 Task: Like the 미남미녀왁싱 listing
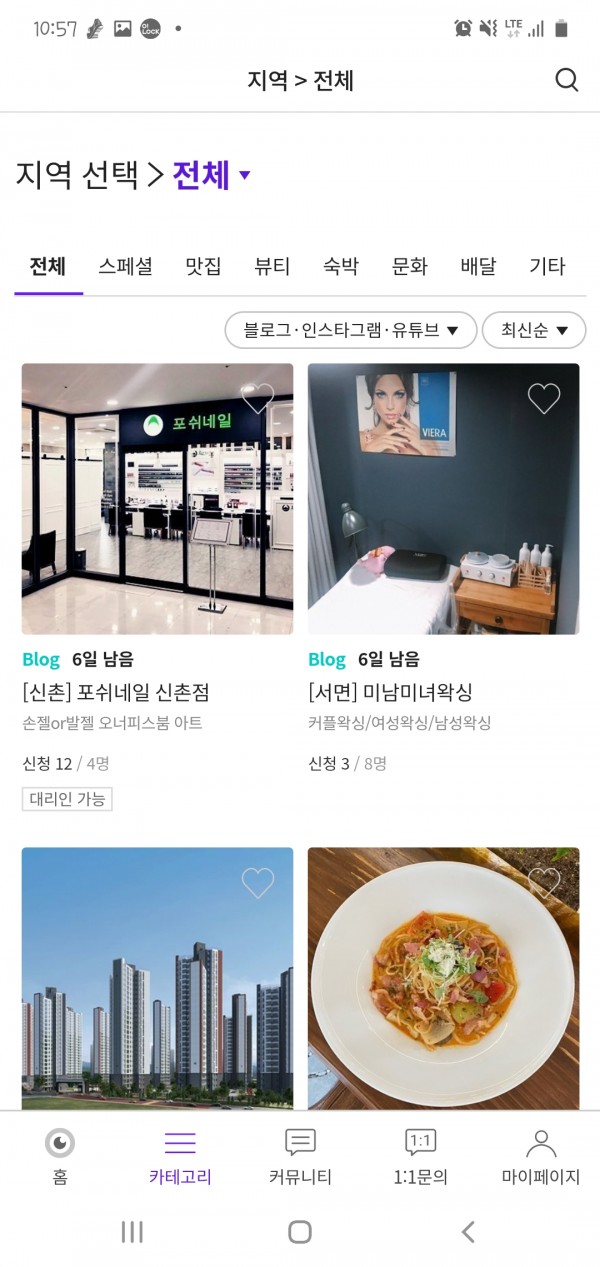pos(544,398)
